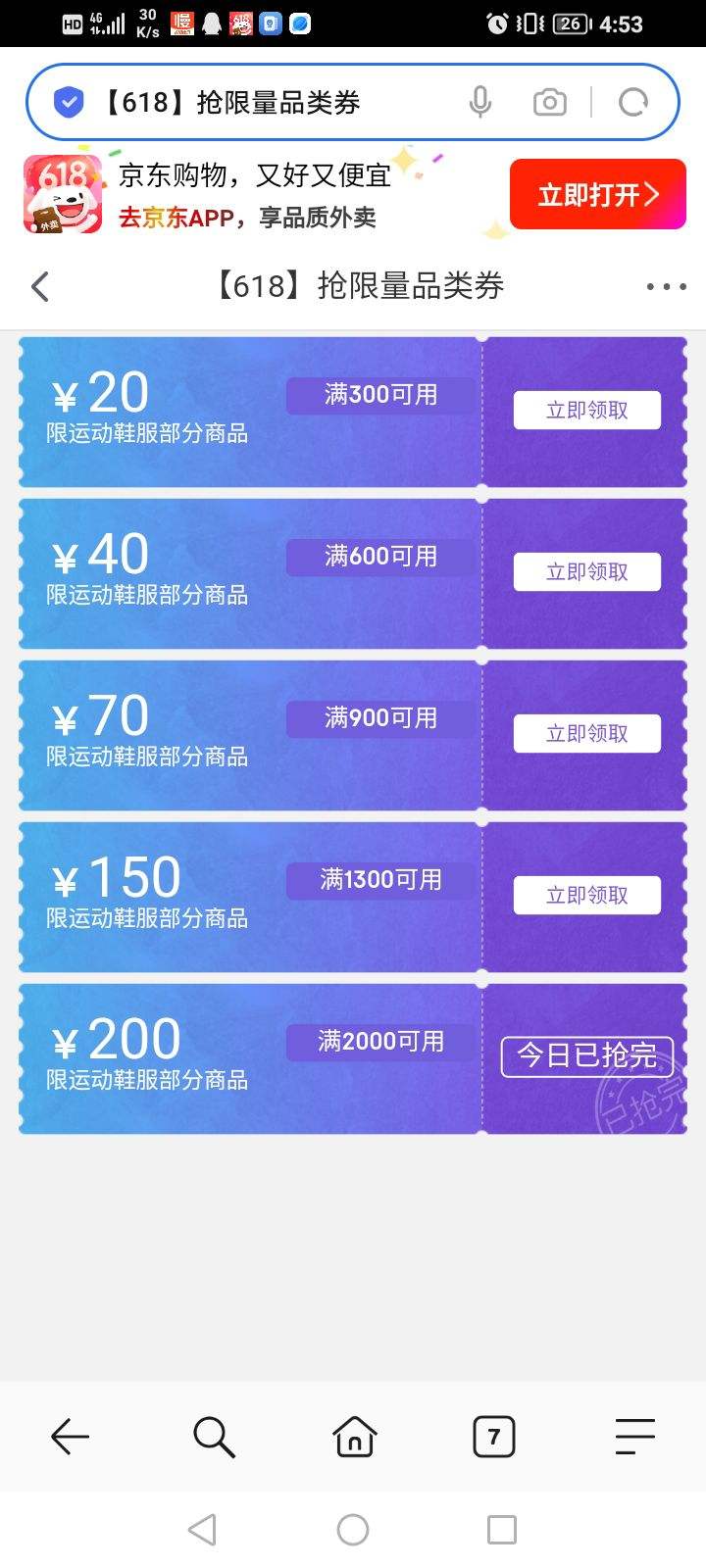The image size is (706, 1568).
Task: Tap 立即打开 to open the JD app
Action: [597, 194]
